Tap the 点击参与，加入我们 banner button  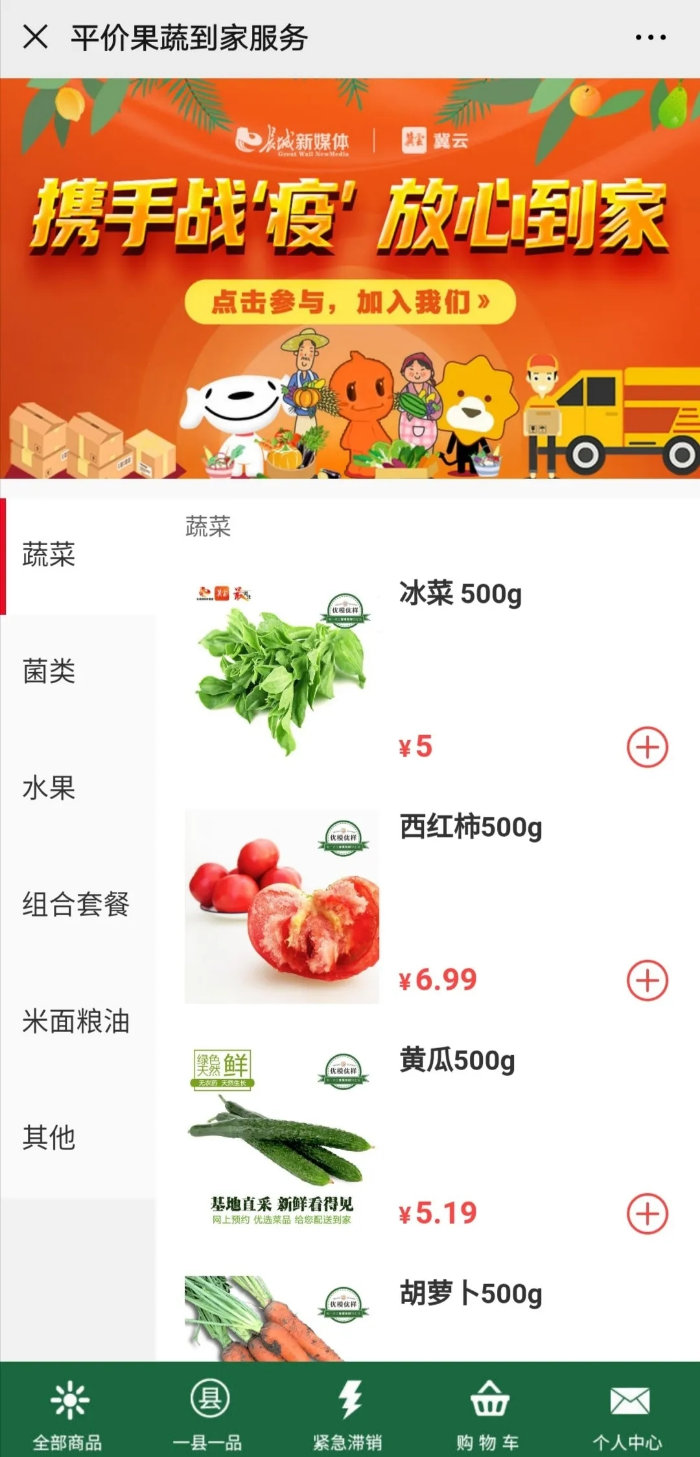coord(350,301)
